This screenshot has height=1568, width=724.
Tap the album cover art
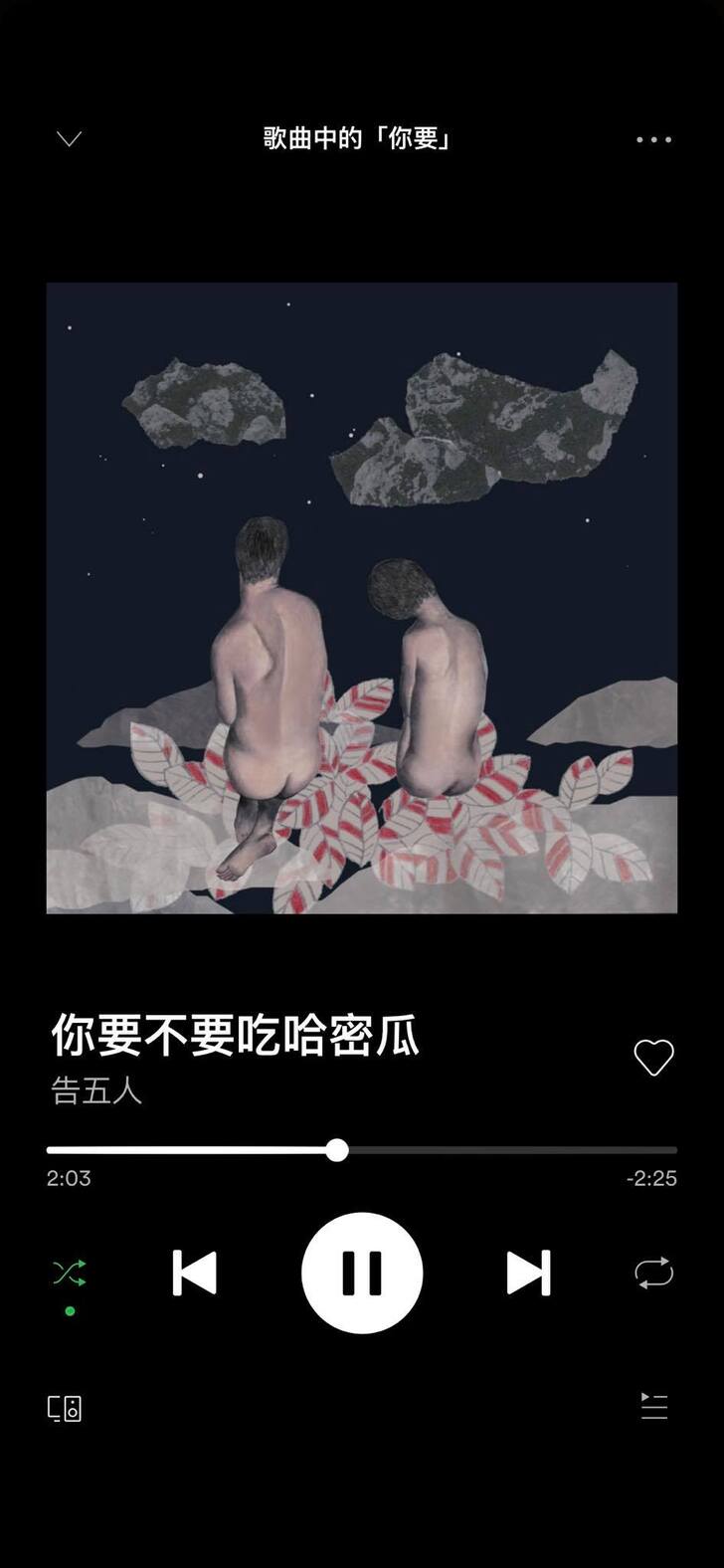(362, 597)
